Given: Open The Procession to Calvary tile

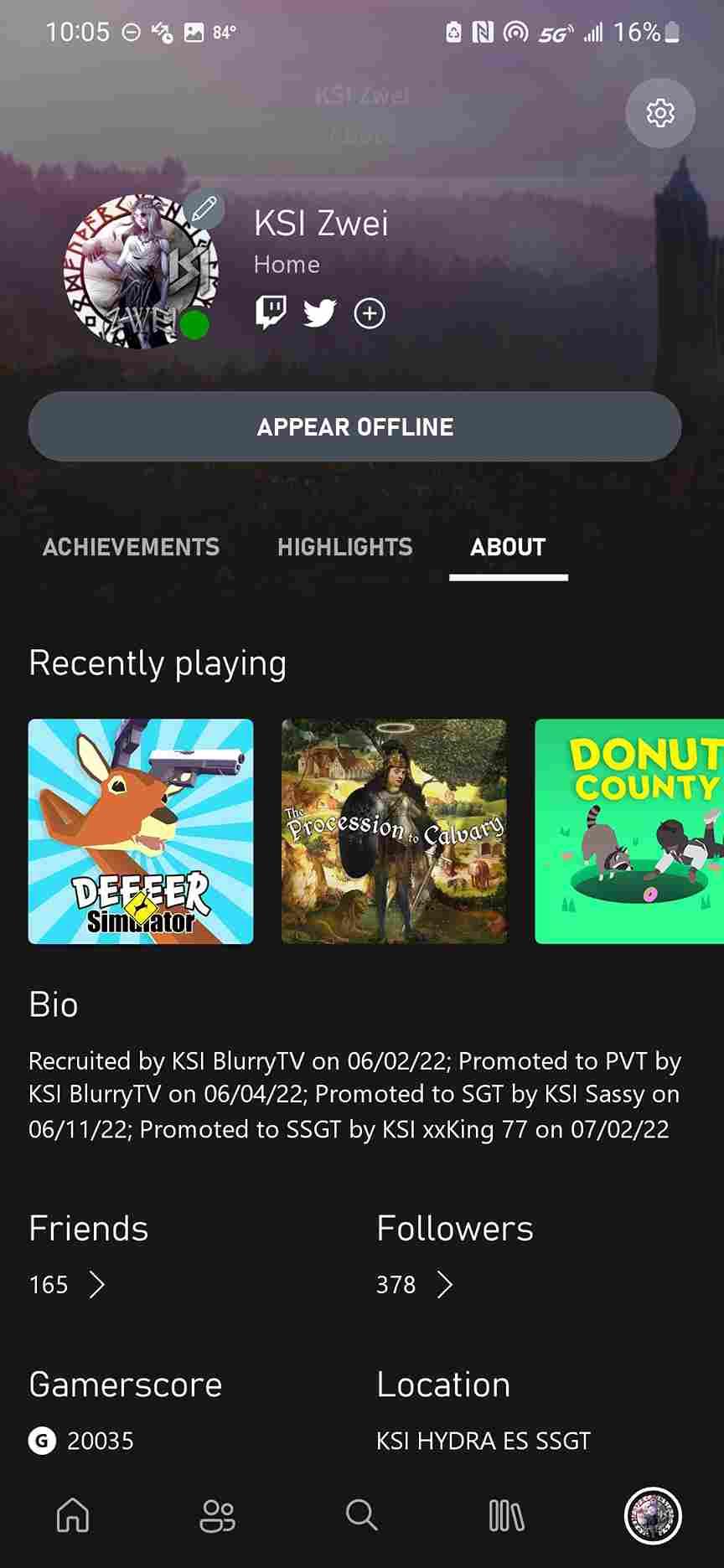Looking at the screenshot, I should [394, 831].
